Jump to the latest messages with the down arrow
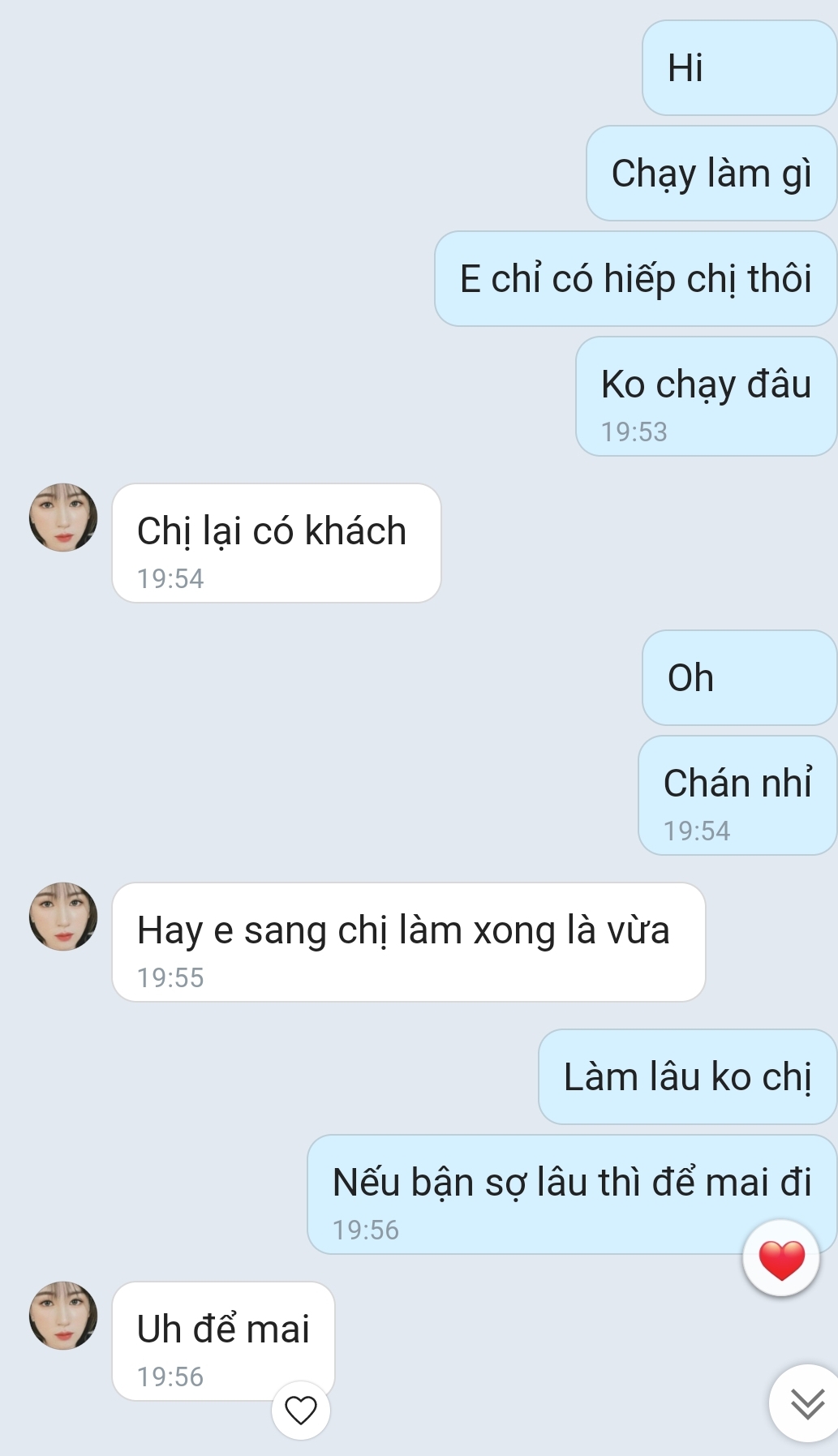The width and height of the screenshot is (838, 1456). [806, 1402]
